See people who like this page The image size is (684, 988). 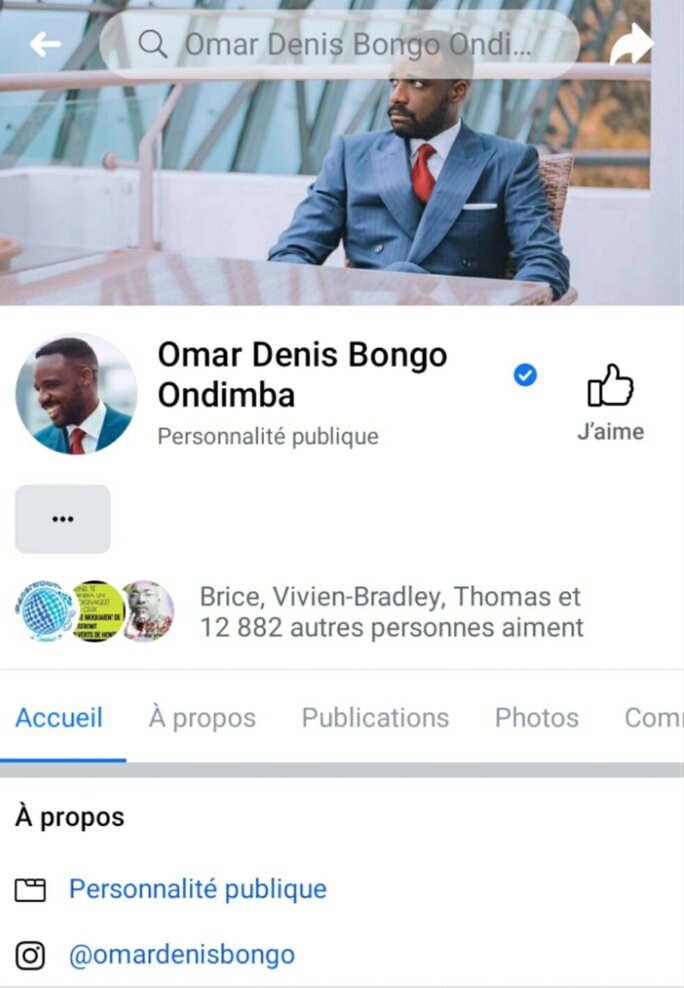click(390, 612)
